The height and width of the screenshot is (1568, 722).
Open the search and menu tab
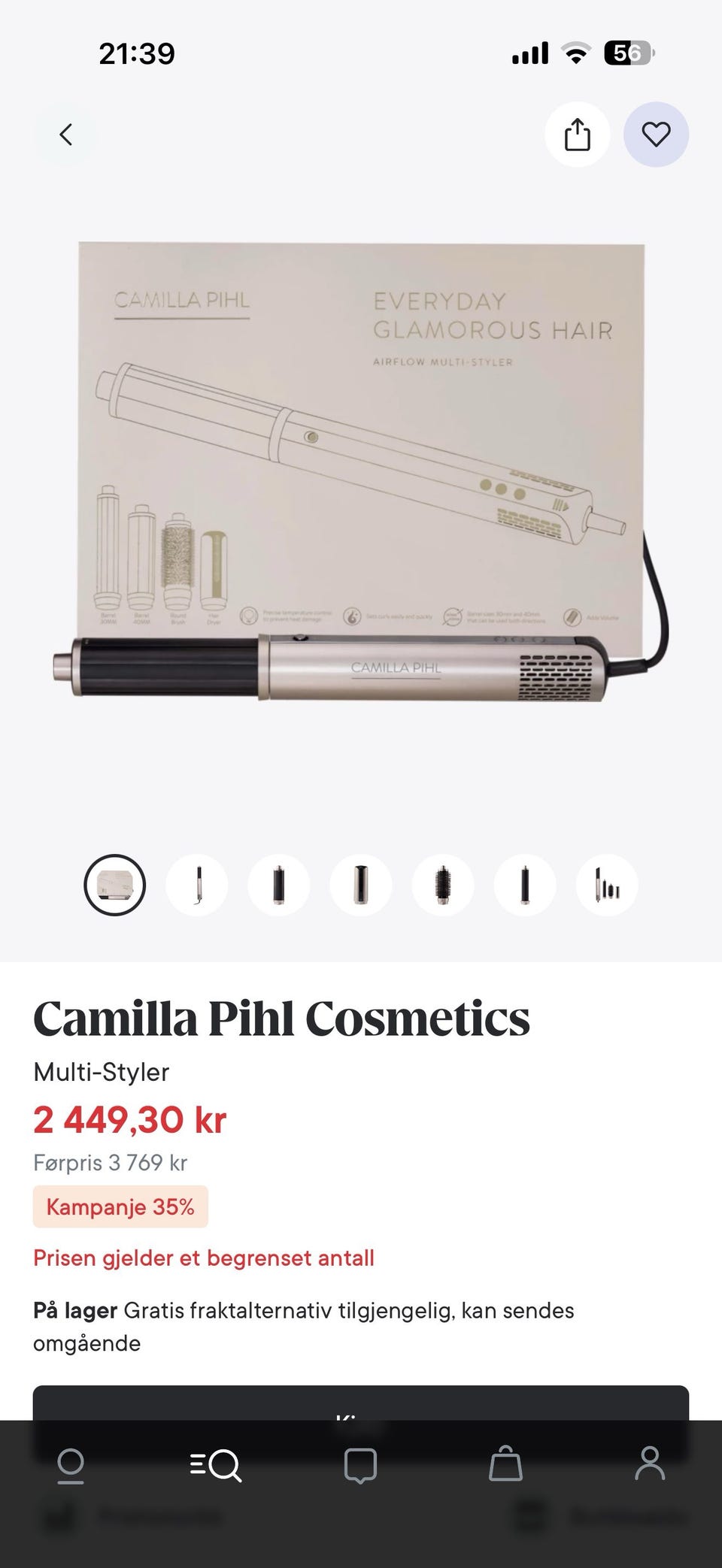click(x=216, y=1464)
